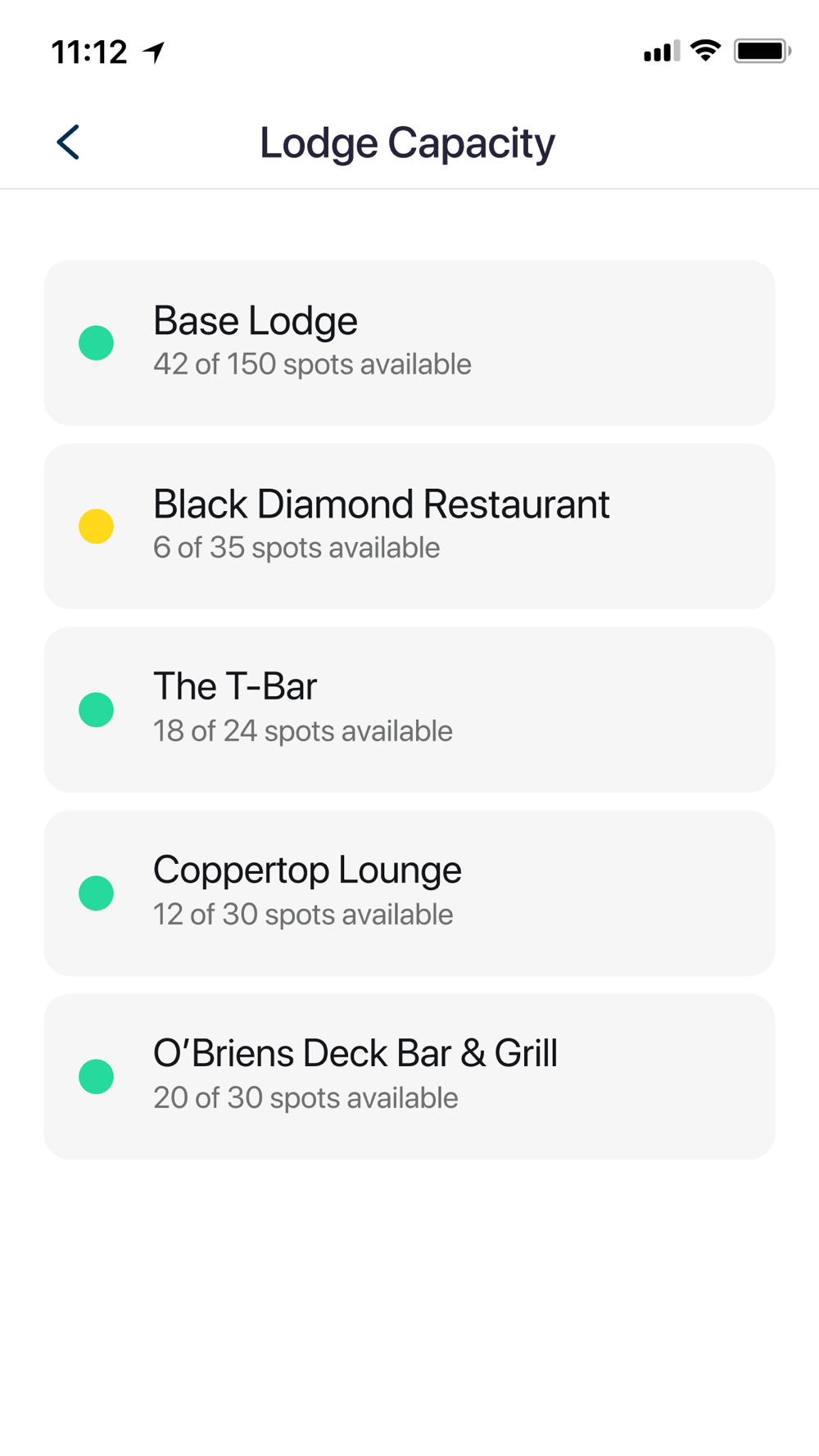819x1456 pixels.
Task: Select the Black Diamond Restaurant card
Action: coord(409,526)
